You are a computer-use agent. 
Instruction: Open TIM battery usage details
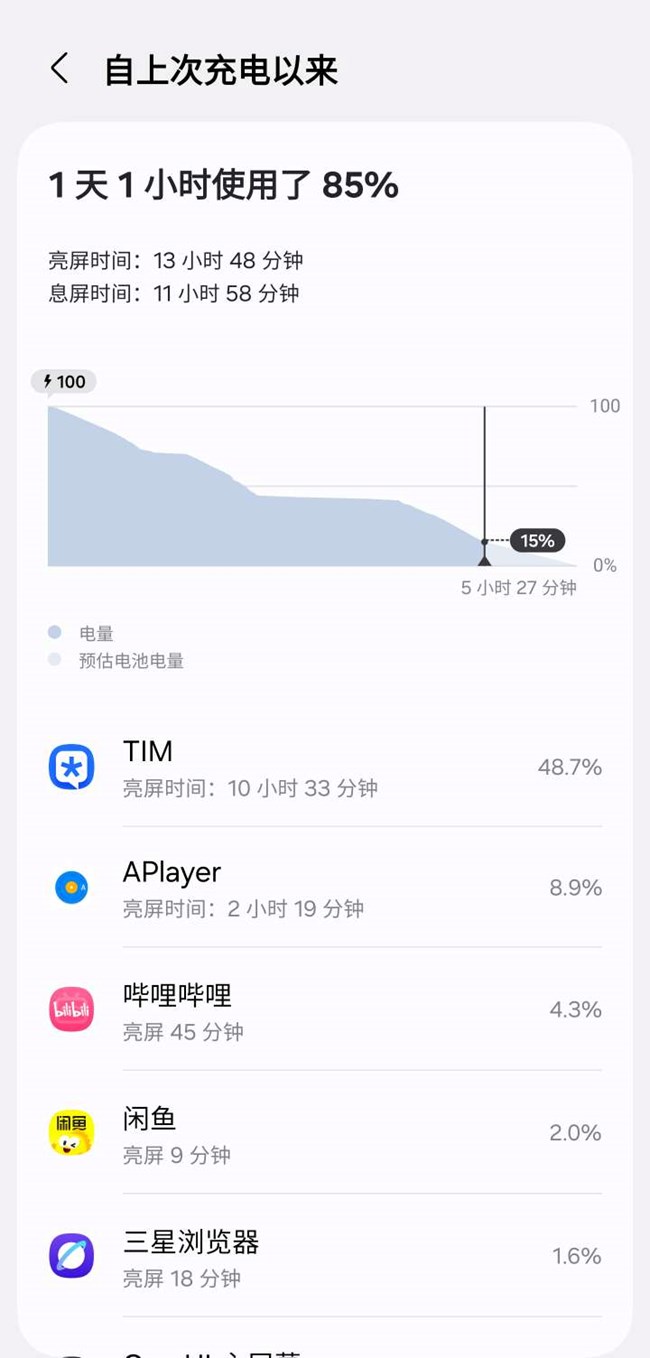click(x=324, y=768)
